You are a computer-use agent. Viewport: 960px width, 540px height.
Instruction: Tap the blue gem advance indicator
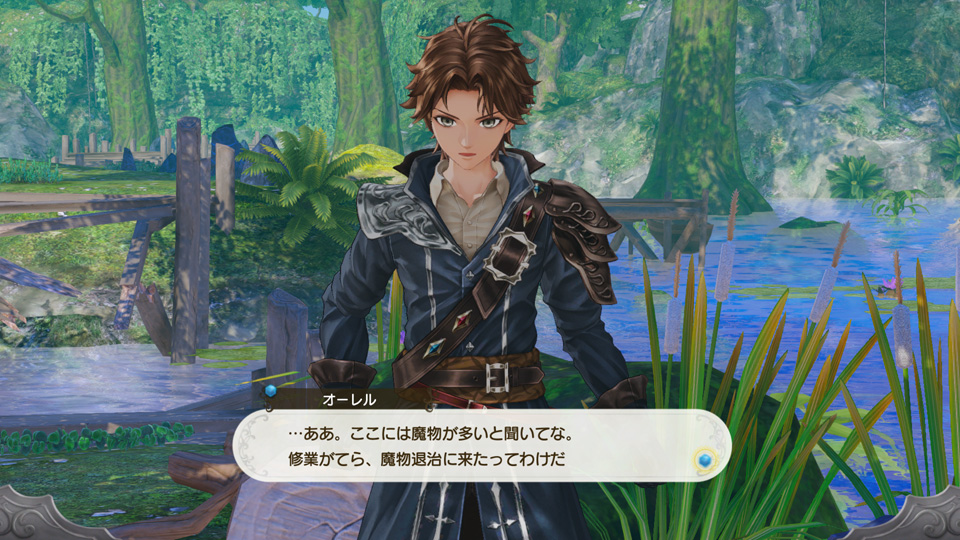click(705, 460)
